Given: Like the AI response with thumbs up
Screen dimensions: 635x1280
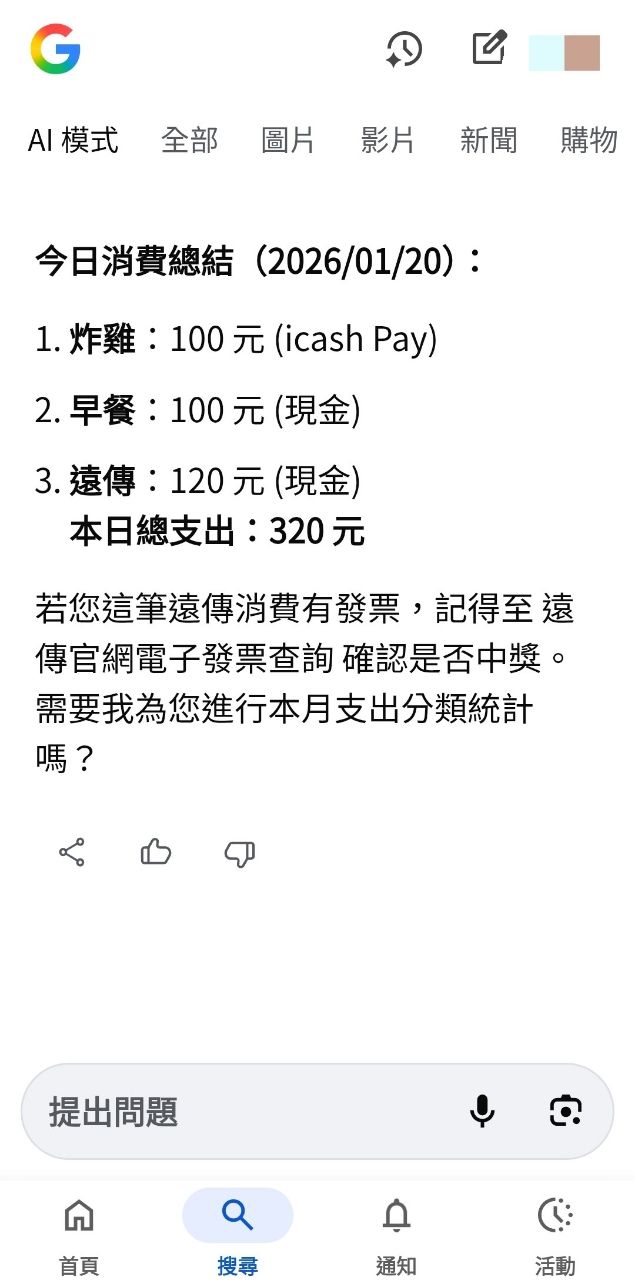Looking at the screenshot, I should pyautogui.click(x=156, y=853).
